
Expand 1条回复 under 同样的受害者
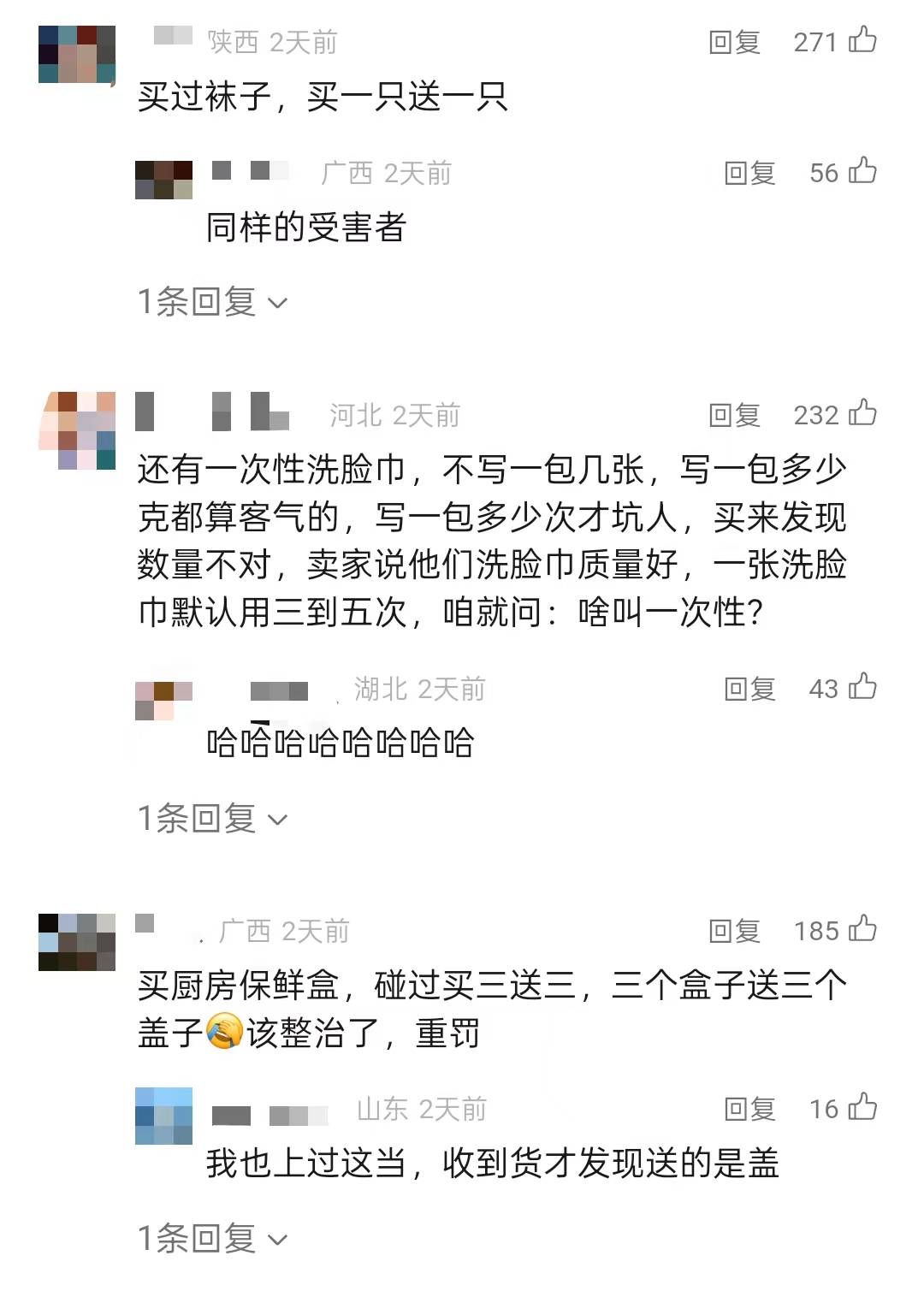point(212,302)
